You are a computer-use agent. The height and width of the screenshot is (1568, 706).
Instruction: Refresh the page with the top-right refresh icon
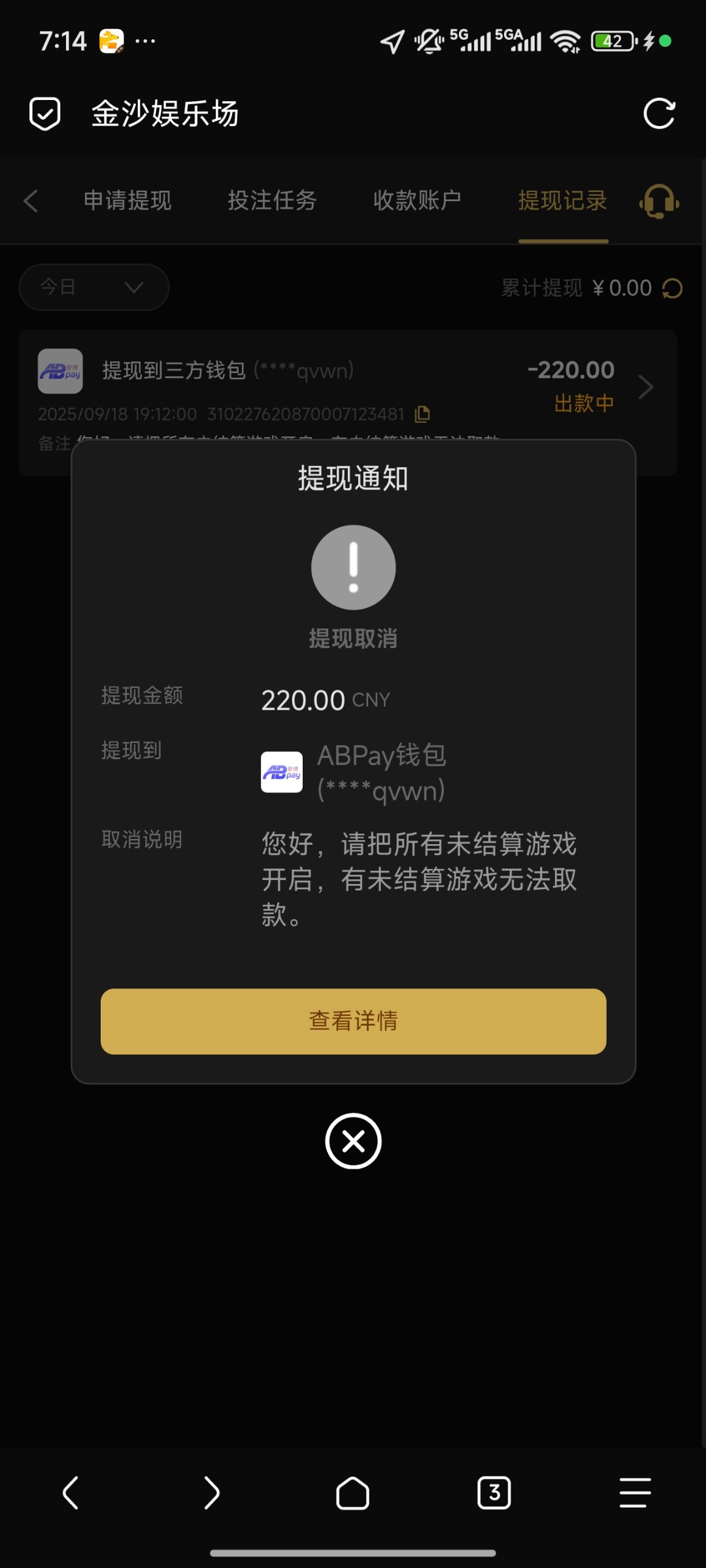[660, 112]
